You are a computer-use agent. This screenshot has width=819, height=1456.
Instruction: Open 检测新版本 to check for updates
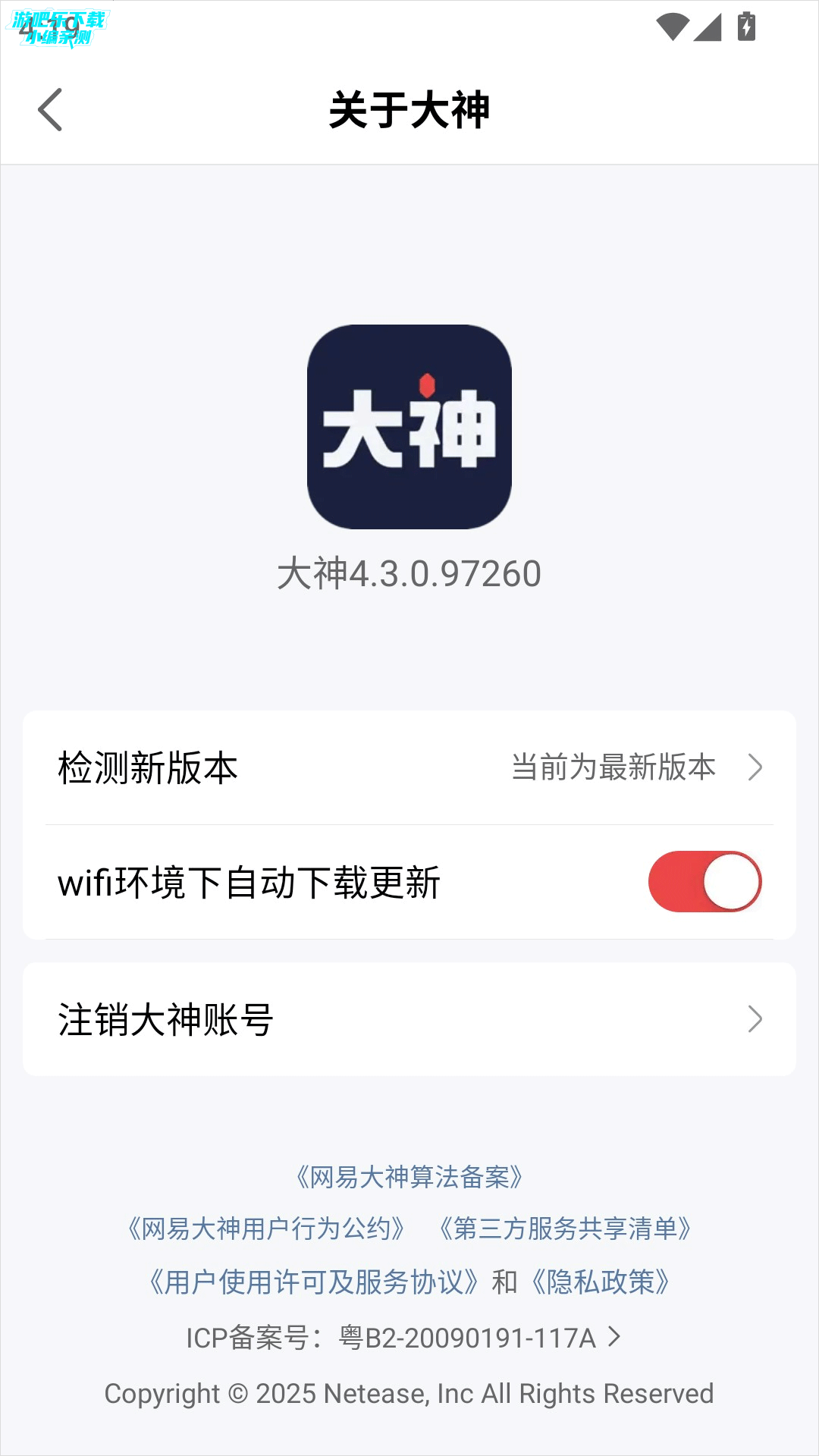click(x=409, y=767)
